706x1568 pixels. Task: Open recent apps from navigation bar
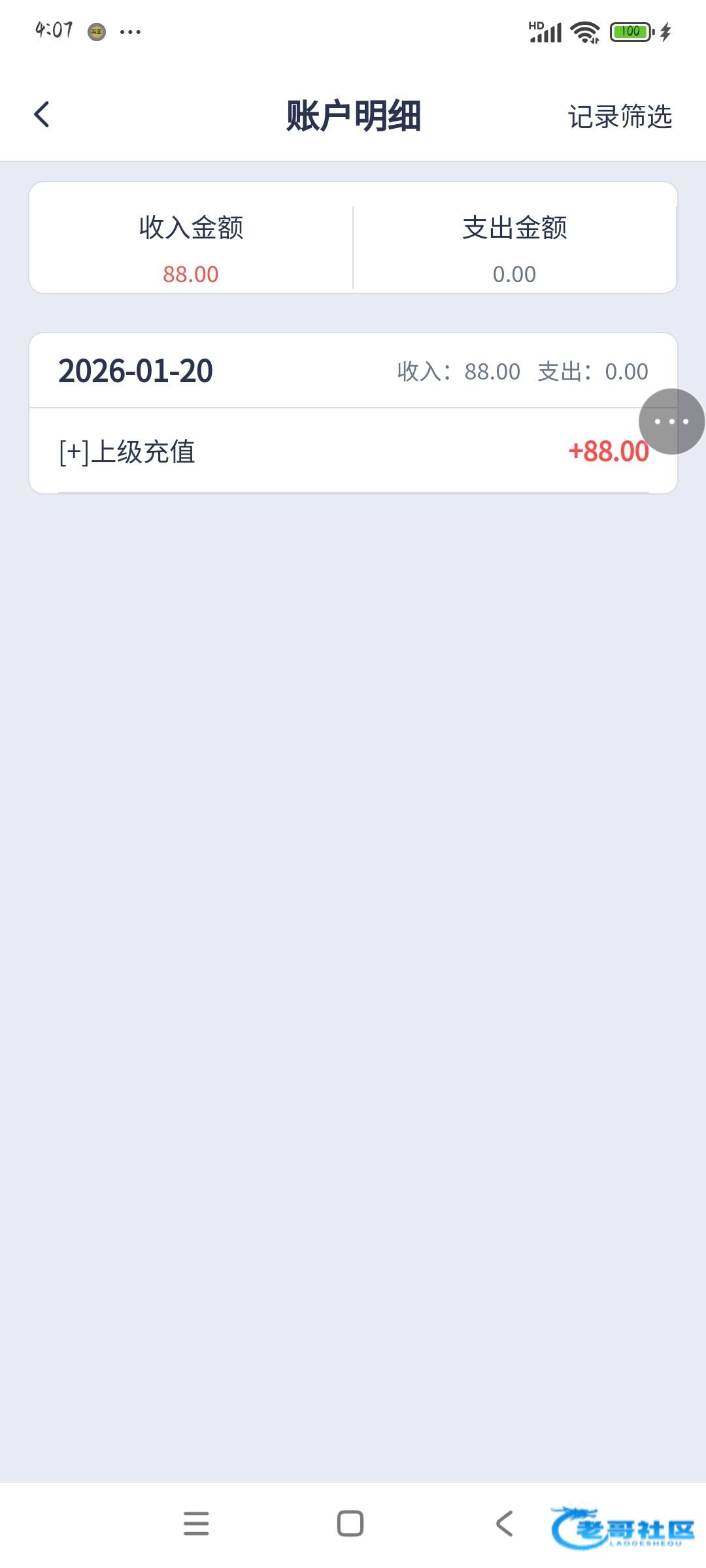(196, 1524)
